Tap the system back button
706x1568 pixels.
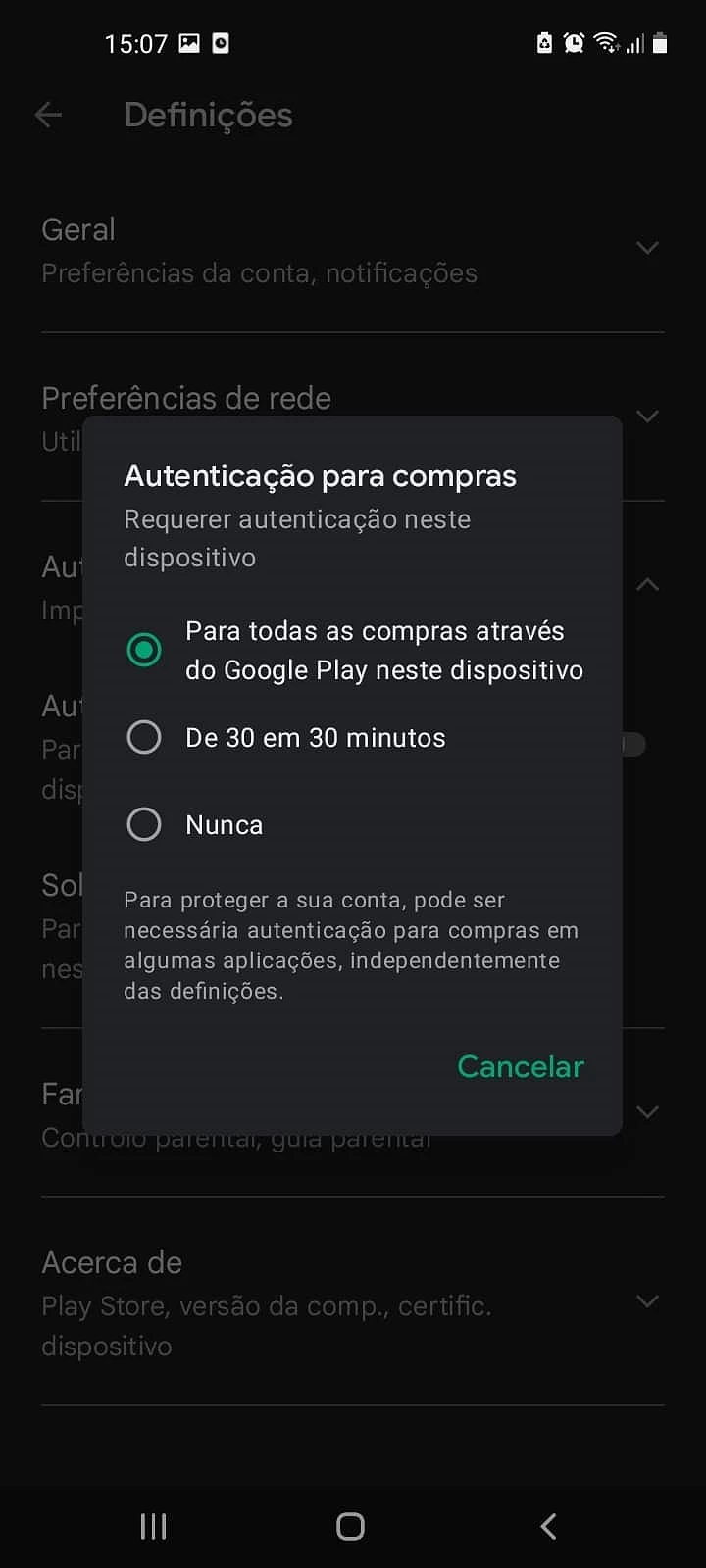[x=548, y=1526]
